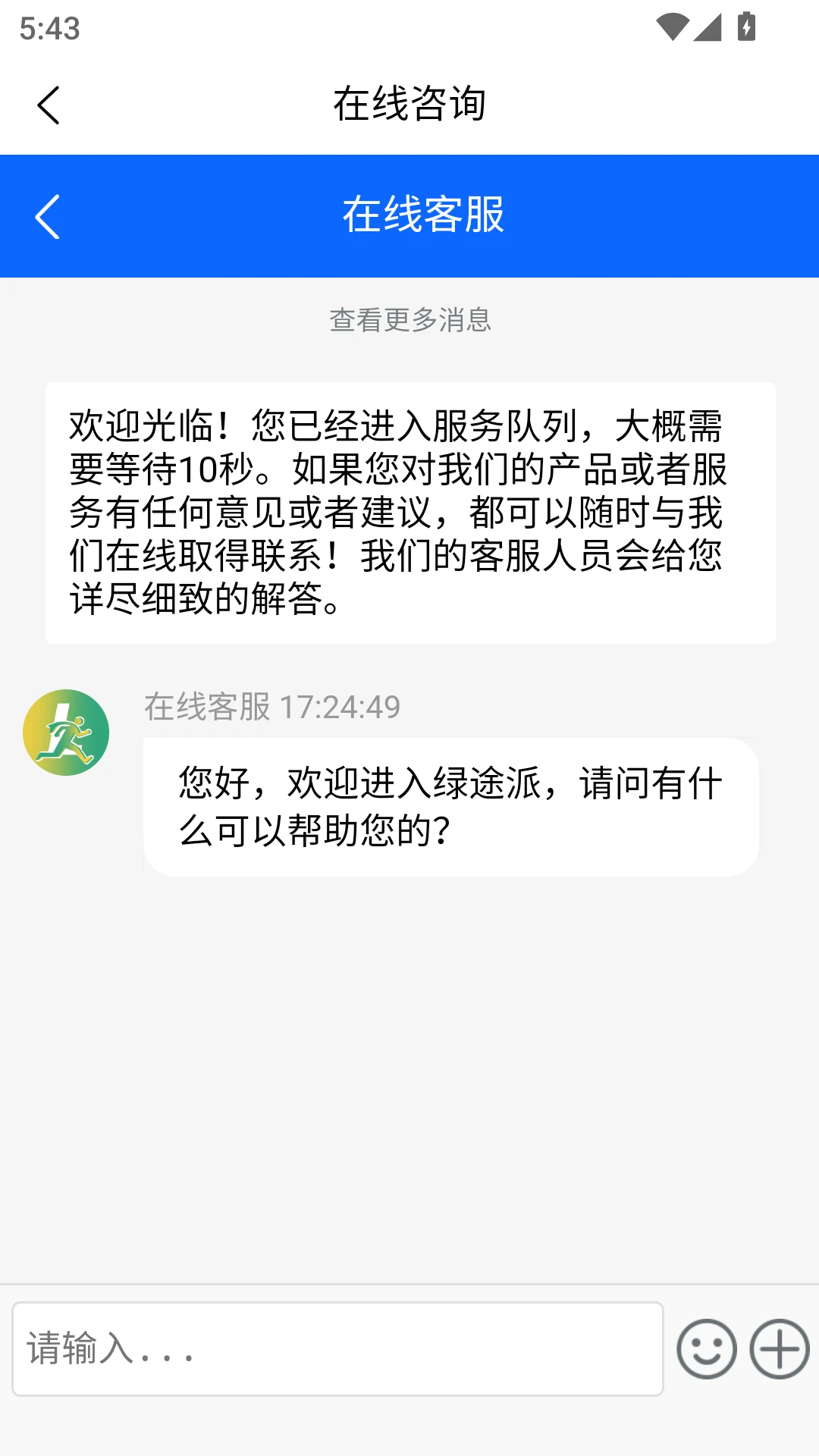Select the 在线咨询 page title
819x1456 pixels.
click(x=409, y=105)
